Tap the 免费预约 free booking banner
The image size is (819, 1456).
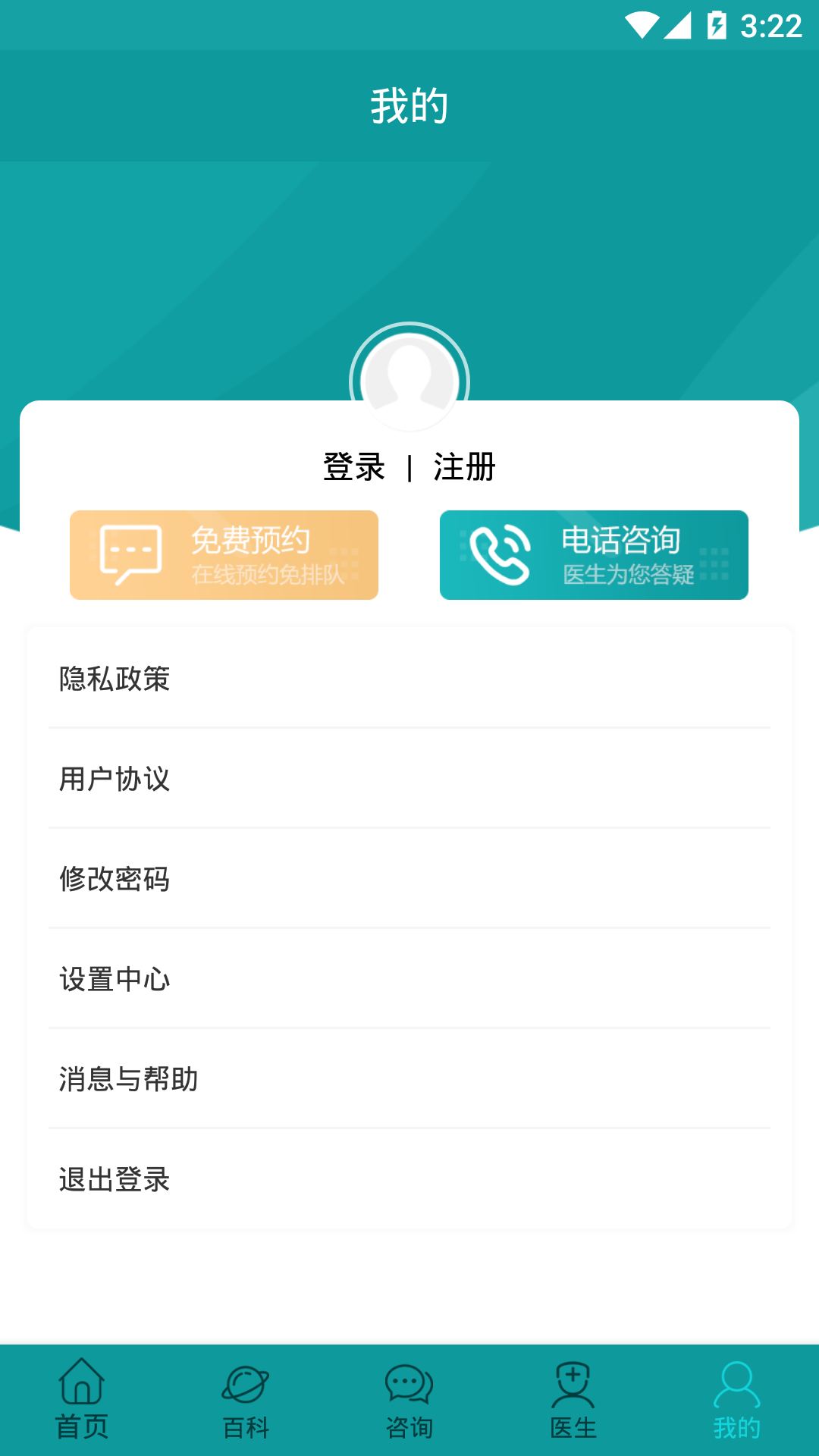click(x=223, y=554)
